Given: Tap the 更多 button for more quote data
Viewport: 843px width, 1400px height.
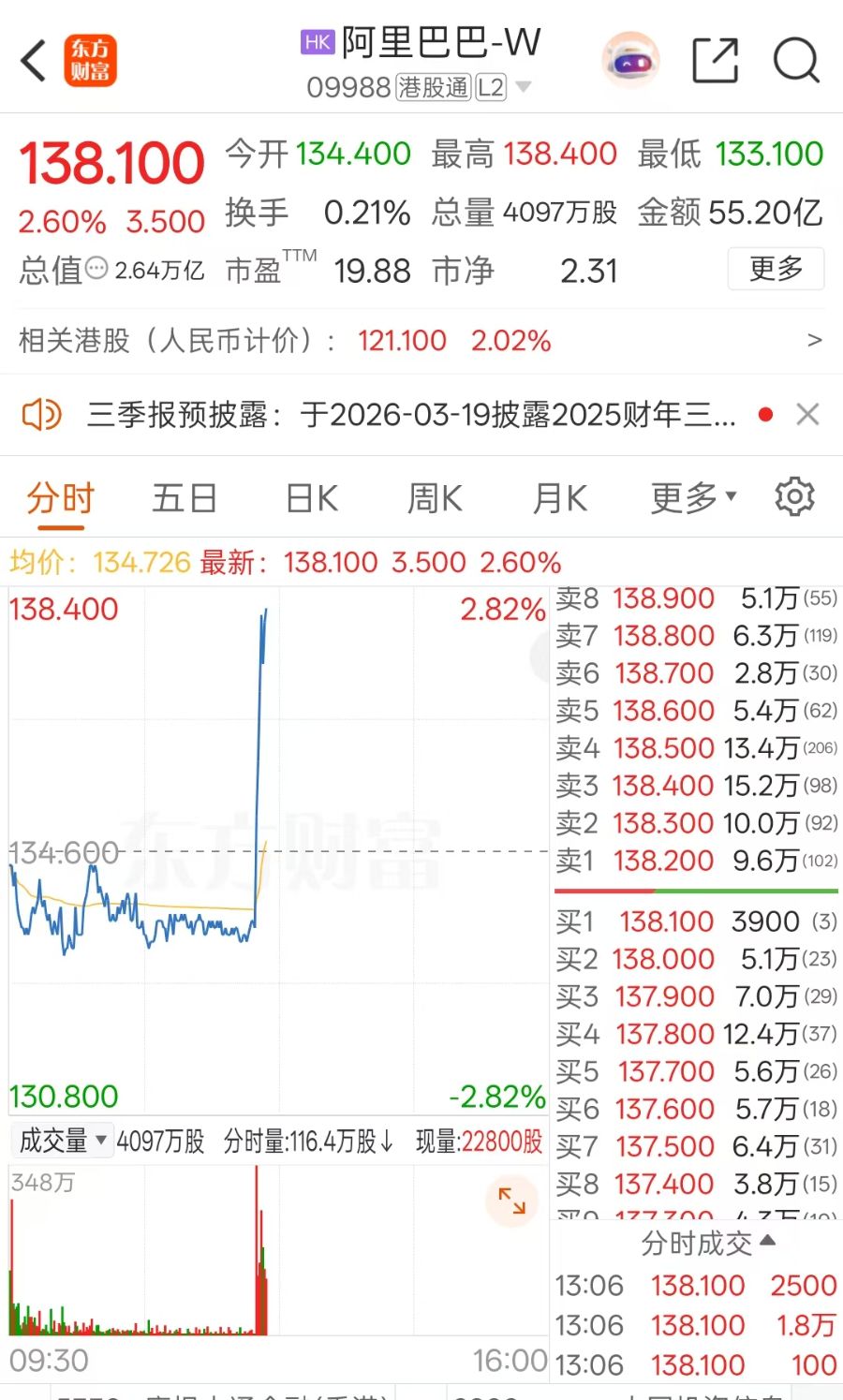Looking at the screenshot, I should pyautogui.click(x=776, y=269).
